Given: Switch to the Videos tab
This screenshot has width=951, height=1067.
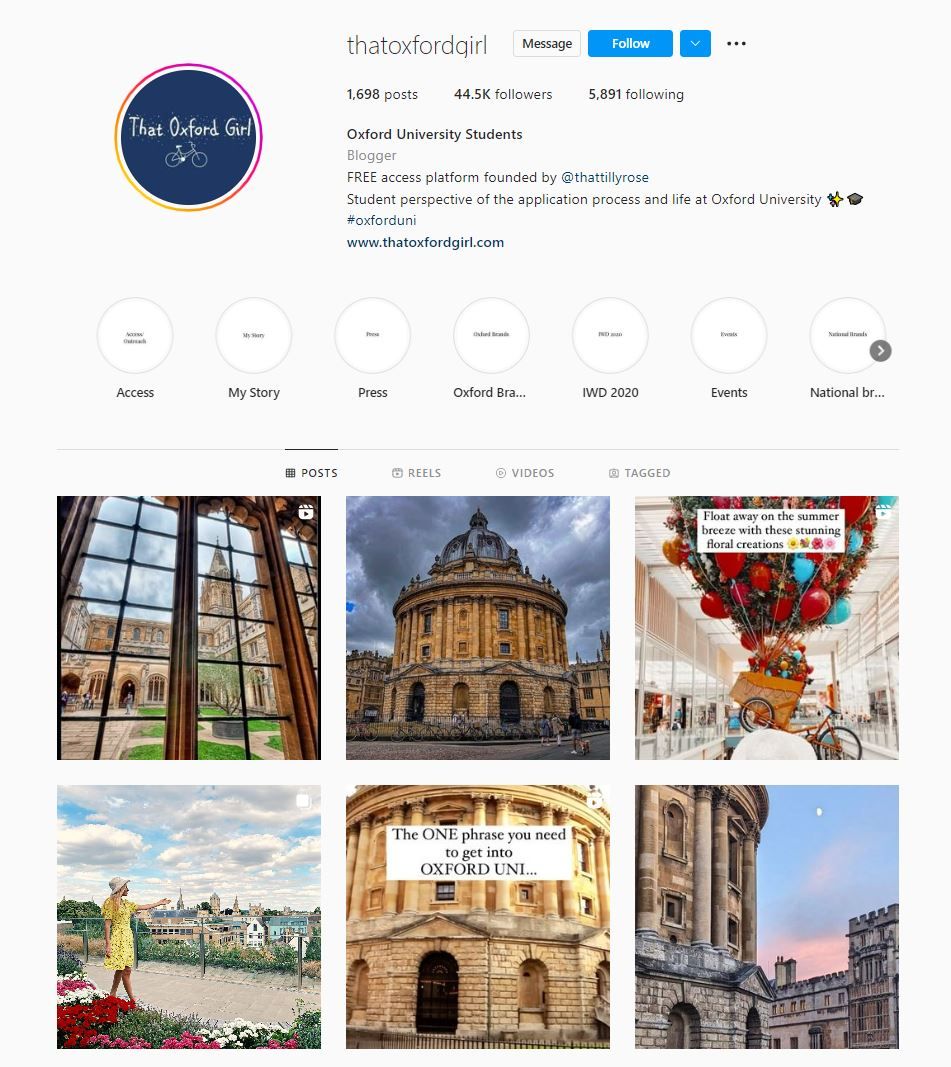Looking at the screenshot, I should point(524,473).
